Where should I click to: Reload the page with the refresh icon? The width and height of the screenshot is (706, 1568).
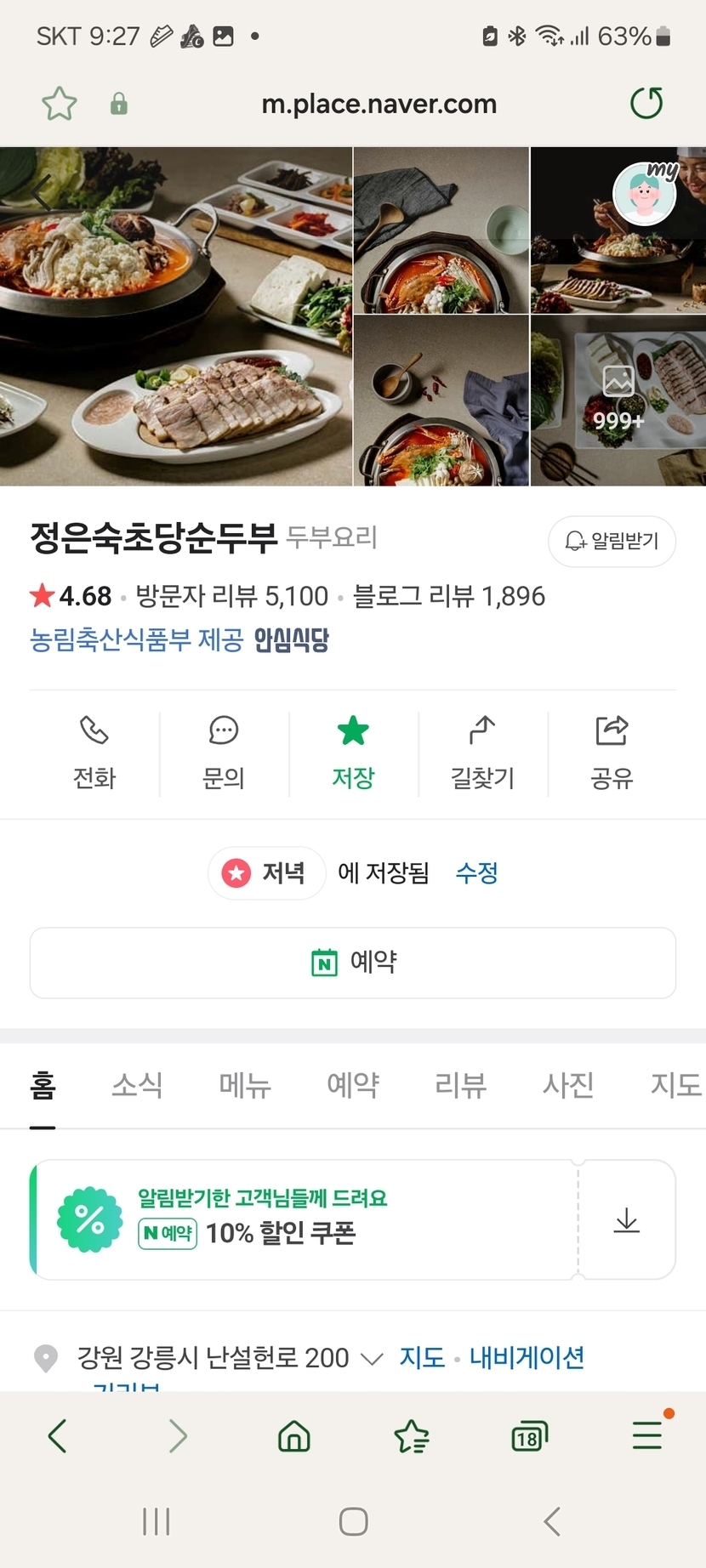(x=646, y=104)
